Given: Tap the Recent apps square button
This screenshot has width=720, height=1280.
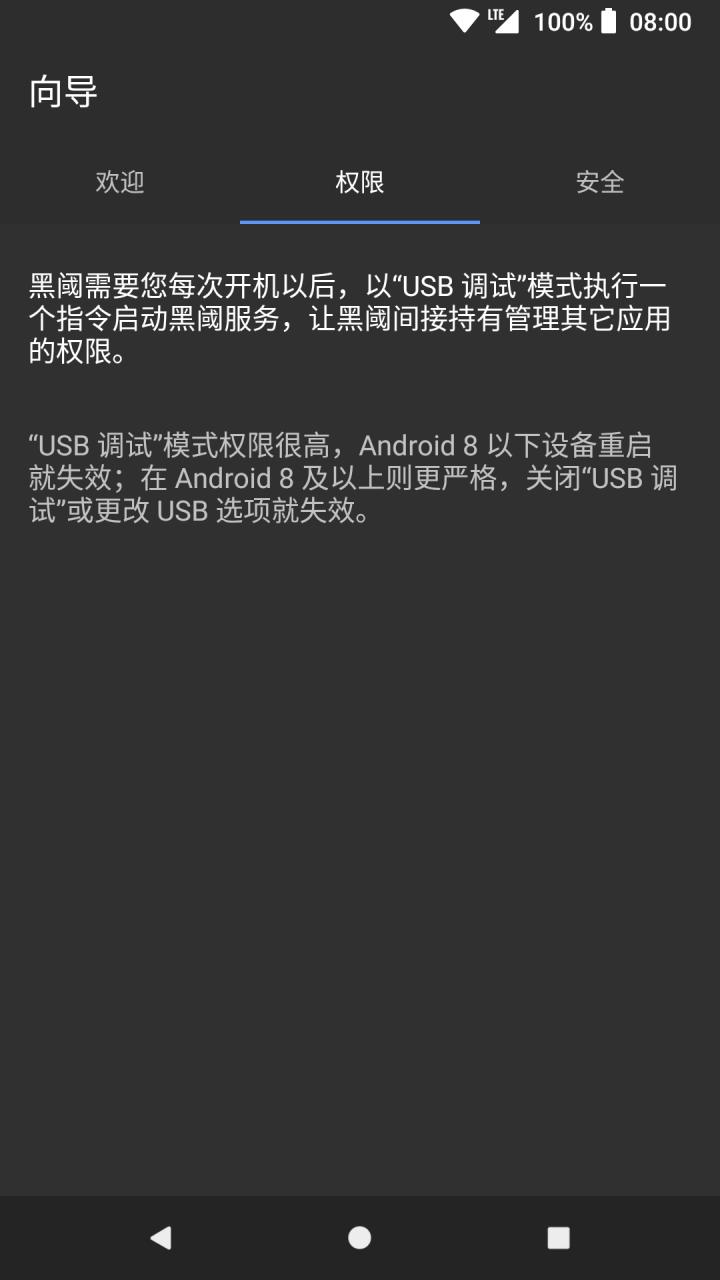Looking at the screenshot, I should tap(557, 1236).
